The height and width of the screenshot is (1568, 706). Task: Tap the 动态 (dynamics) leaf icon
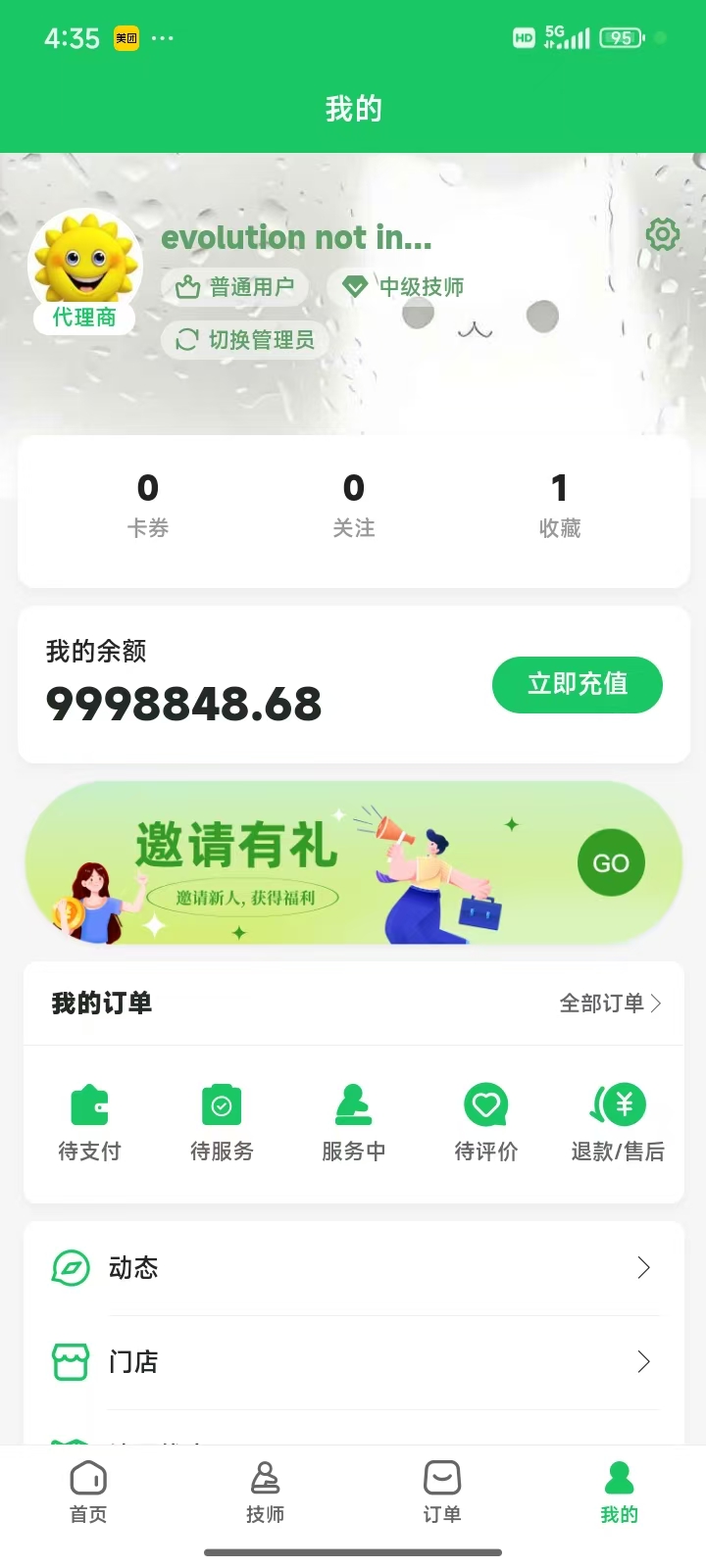[x=70, y=1267]
